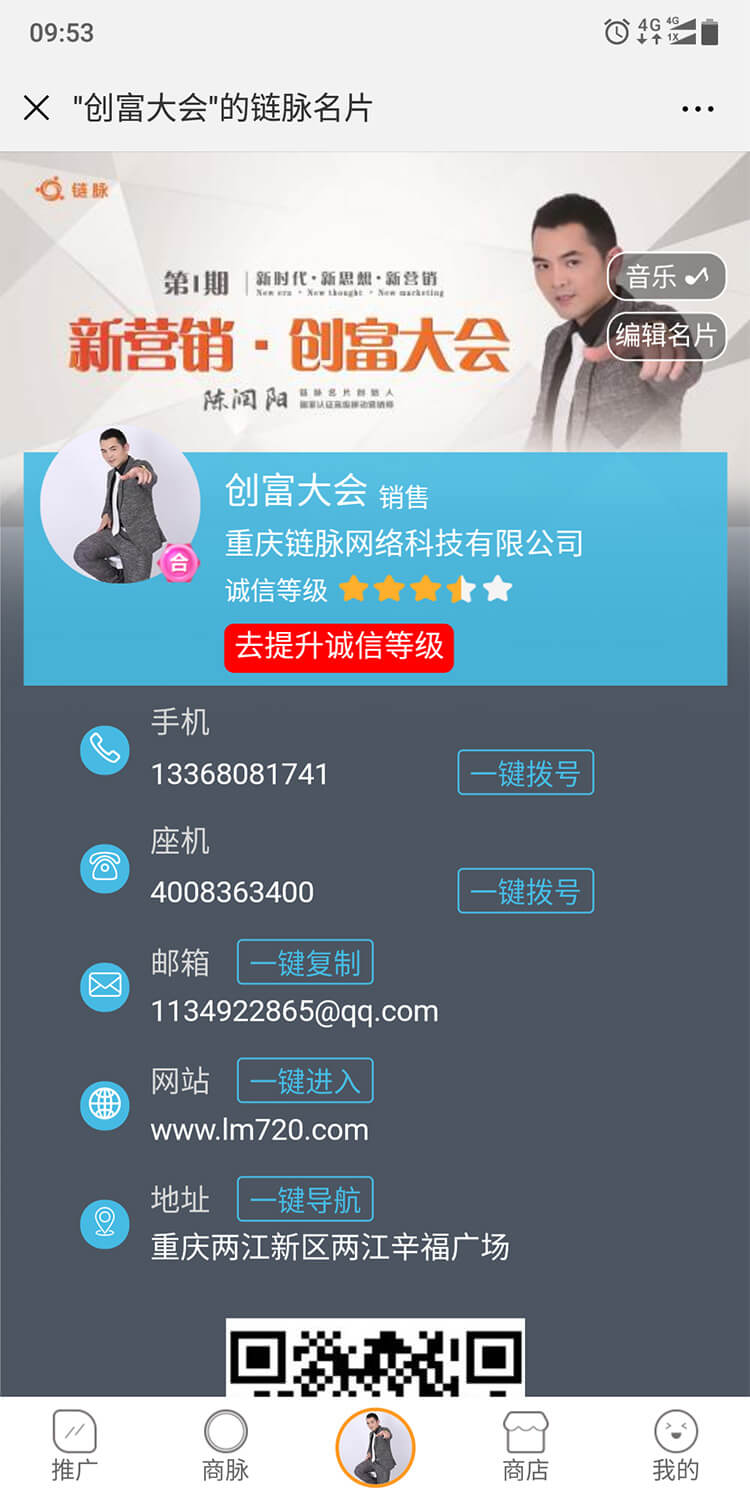Open the three-dot overflow menu
This screenshot has height=1494, width=750.
(x=697, y=109)
